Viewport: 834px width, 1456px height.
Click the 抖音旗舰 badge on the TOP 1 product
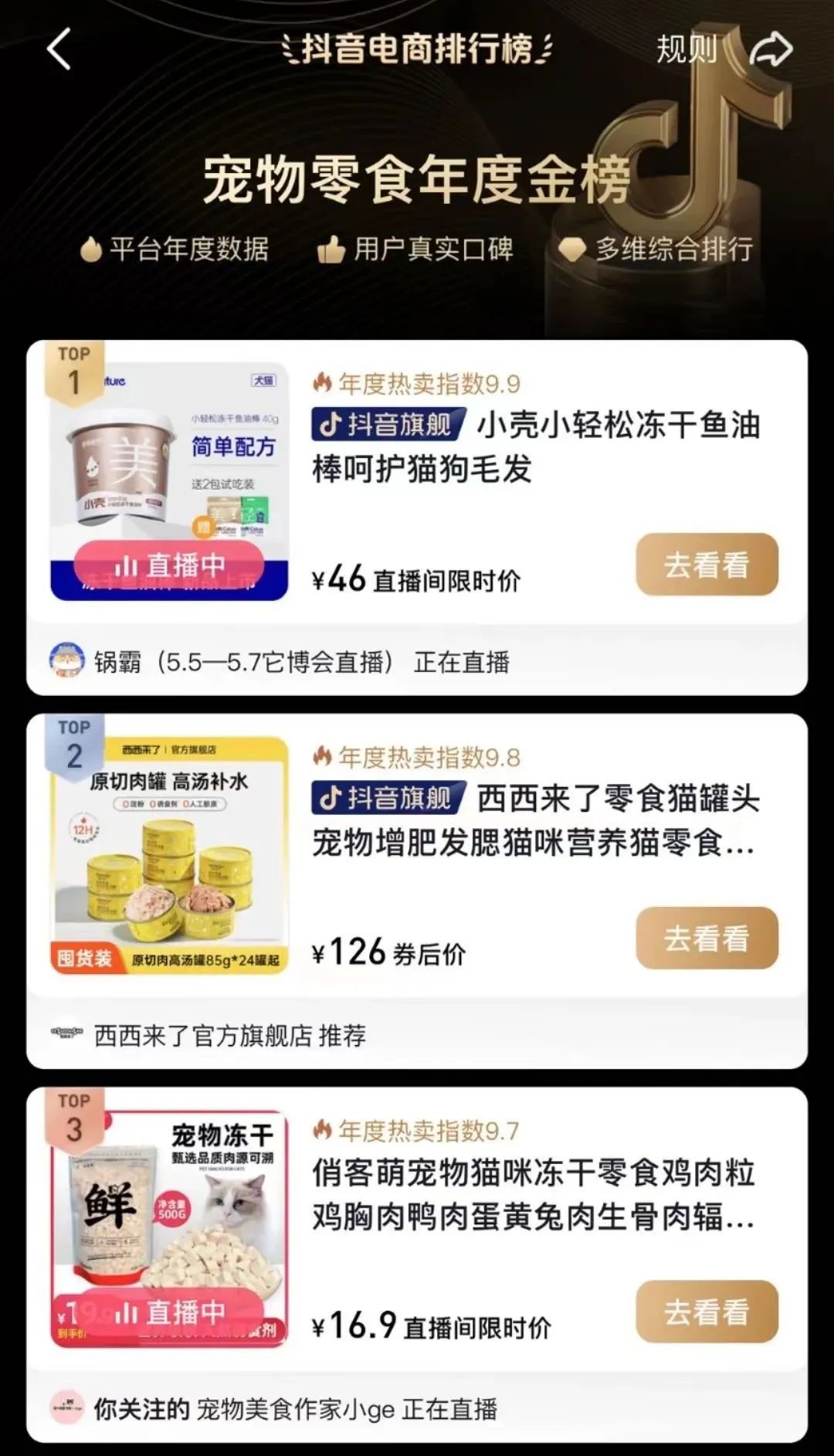[x=386, y=424]
